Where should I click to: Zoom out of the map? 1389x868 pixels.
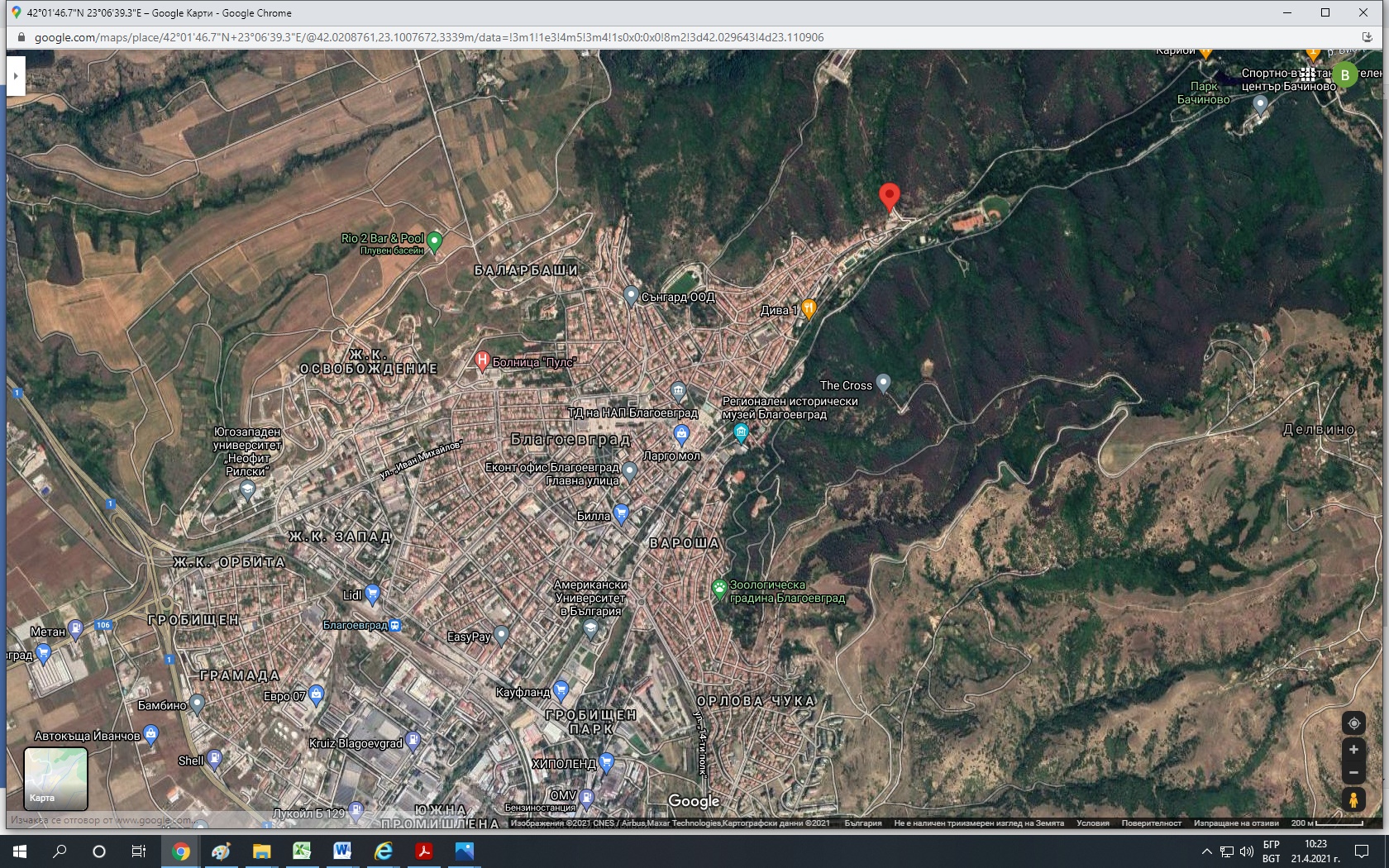coord(1353,773)
